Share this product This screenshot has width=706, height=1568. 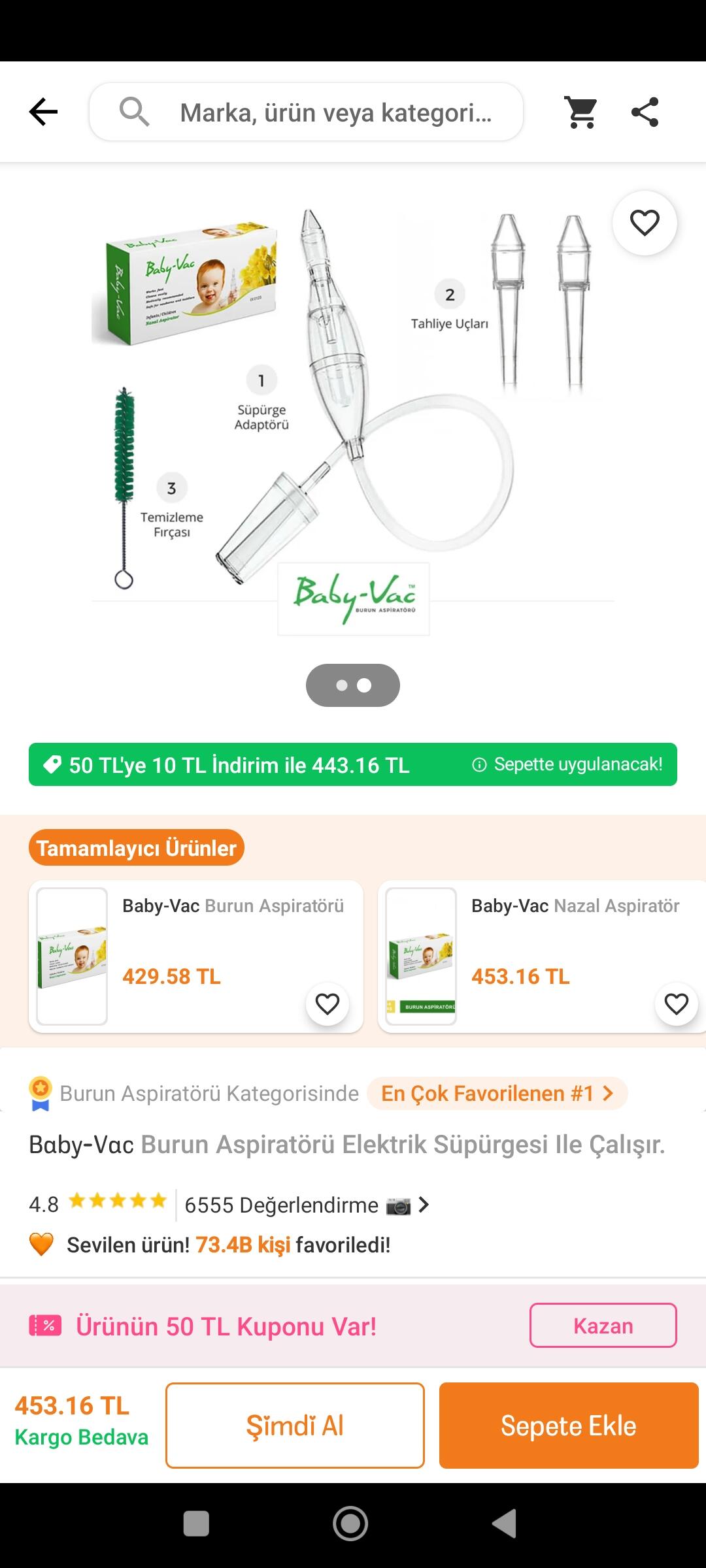click(x=645, y=112)
